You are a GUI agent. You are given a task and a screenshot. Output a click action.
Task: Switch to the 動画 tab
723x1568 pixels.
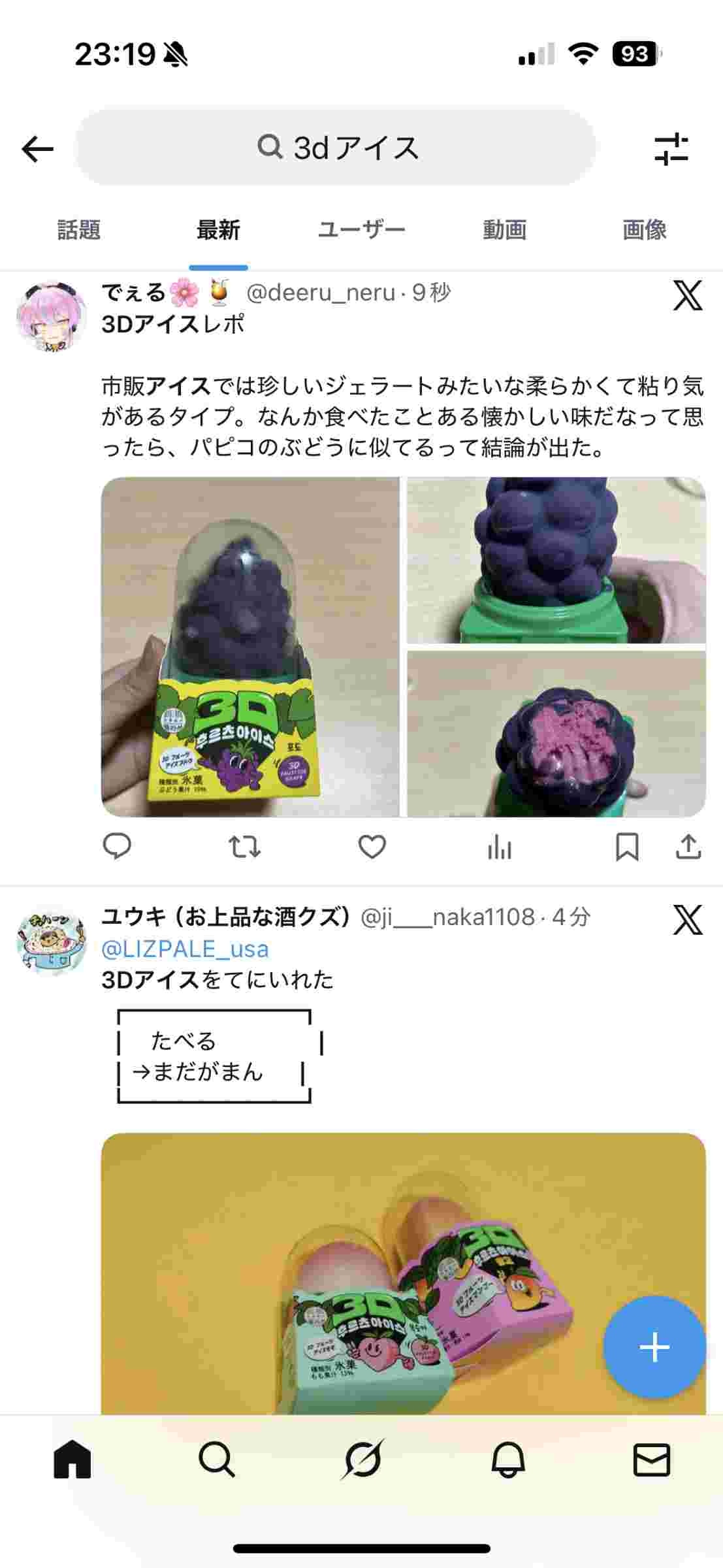point(504,230)
